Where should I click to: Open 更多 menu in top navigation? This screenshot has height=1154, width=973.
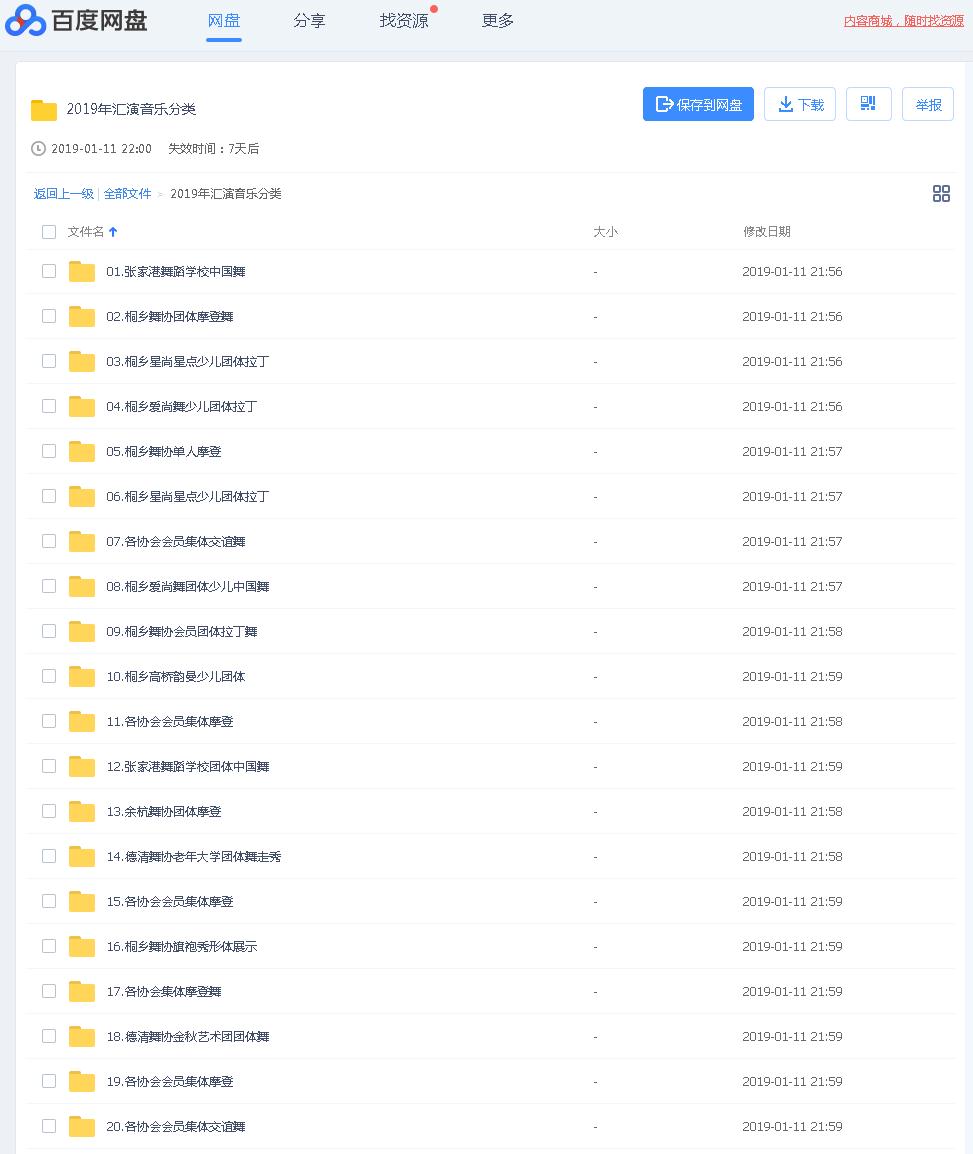[497, 21]
